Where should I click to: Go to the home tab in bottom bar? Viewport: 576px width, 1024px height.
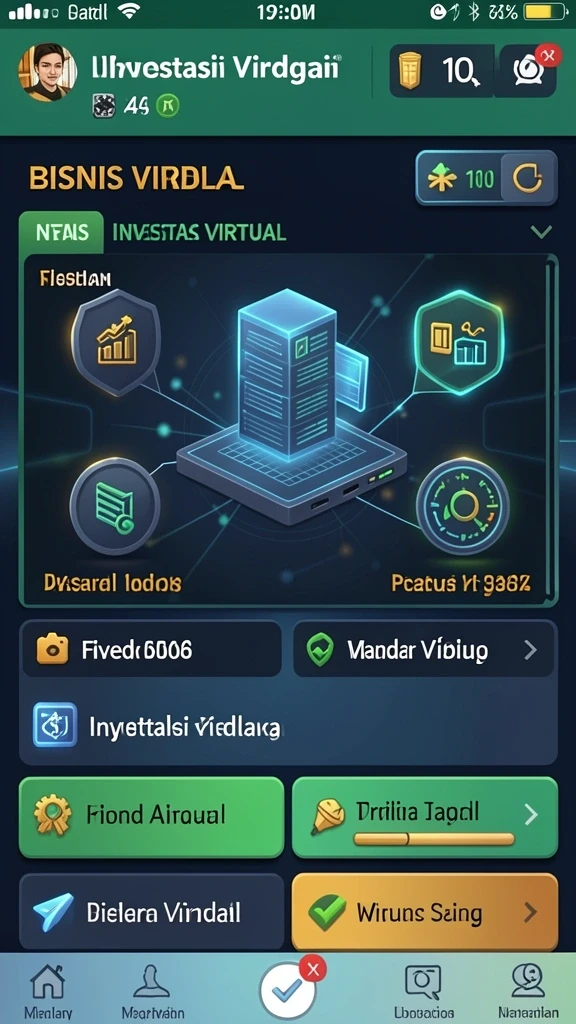48,992
